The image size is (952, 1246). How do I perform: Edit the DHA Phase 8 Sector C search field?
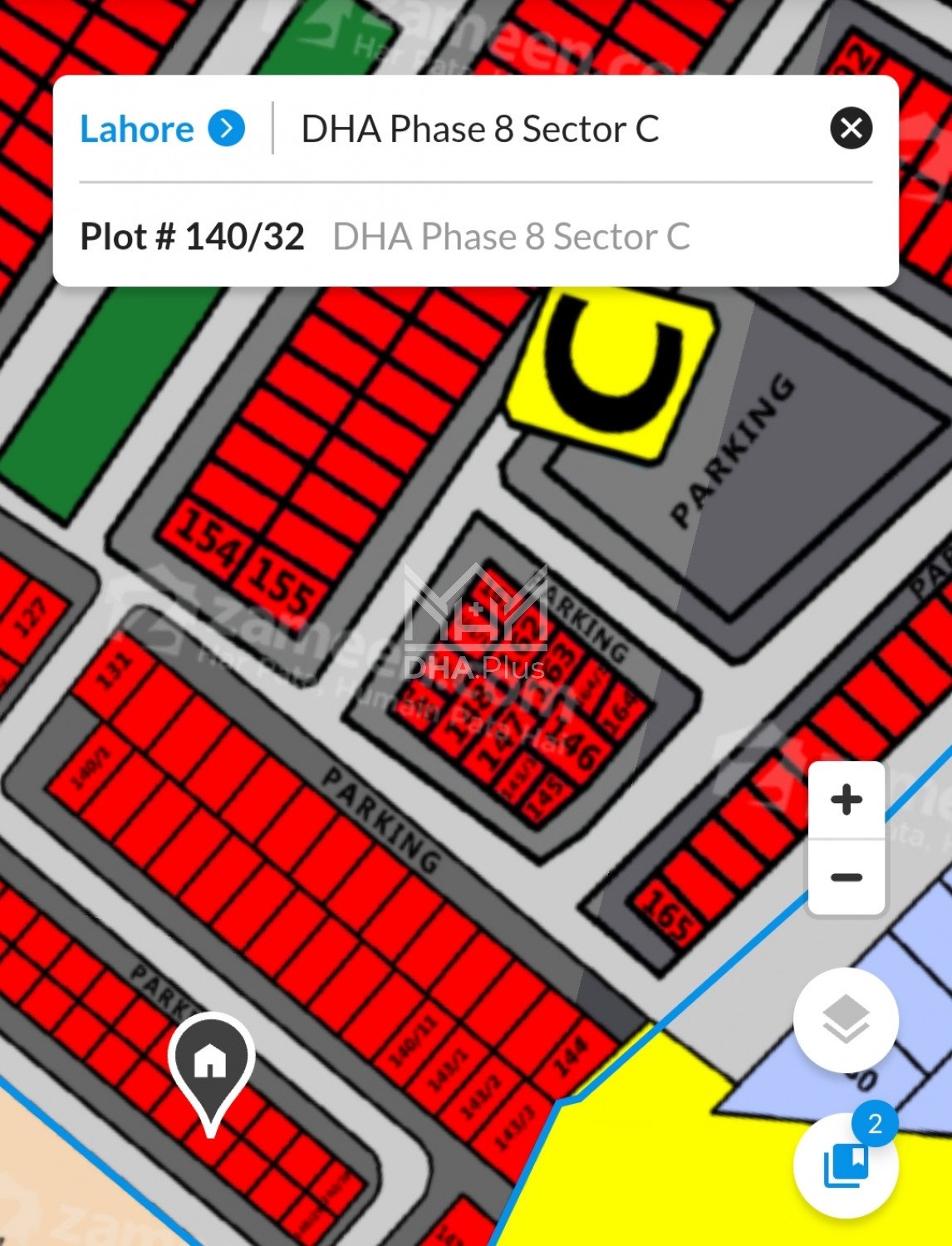pyautogui.click(x=532, y=129)
